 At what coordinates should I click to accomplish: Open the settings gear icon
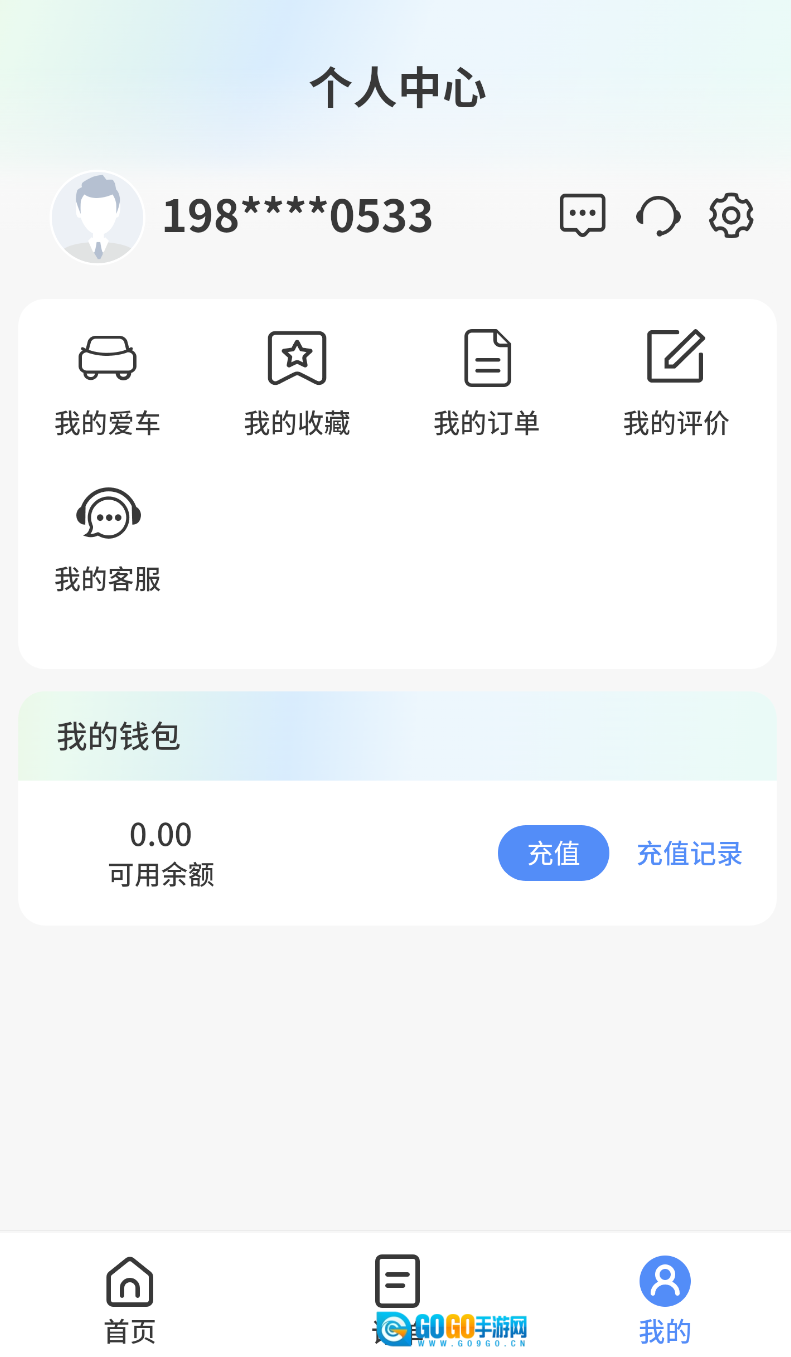[730, 214]
